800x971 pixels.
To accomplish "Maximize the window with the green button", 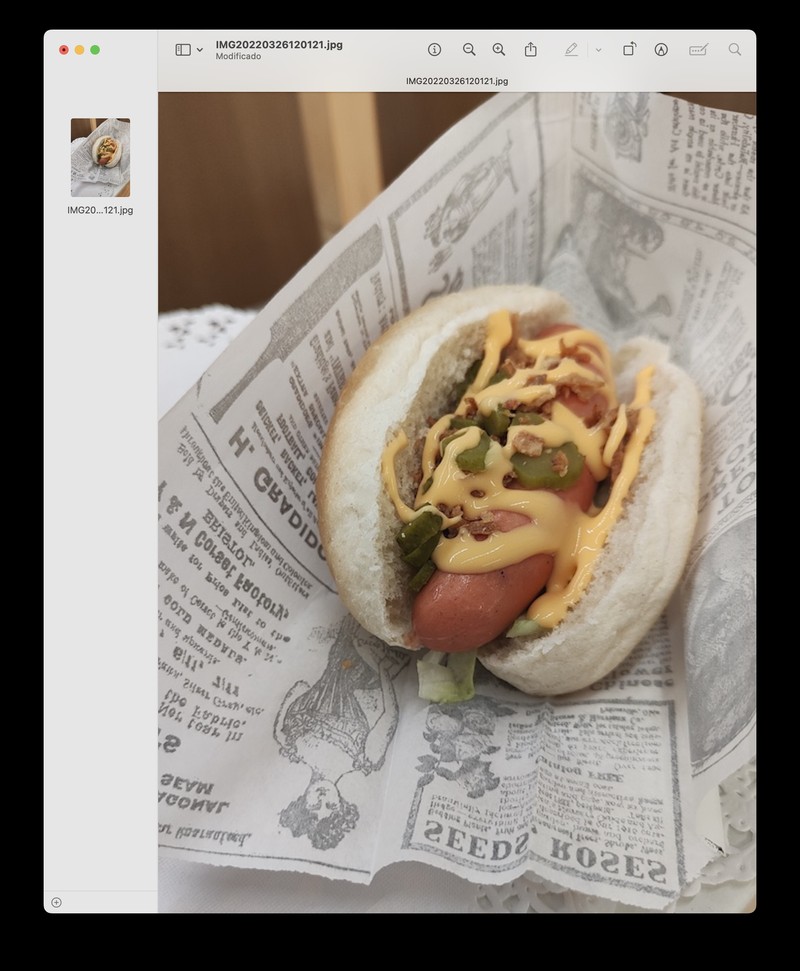I will [x=95, y=50].
